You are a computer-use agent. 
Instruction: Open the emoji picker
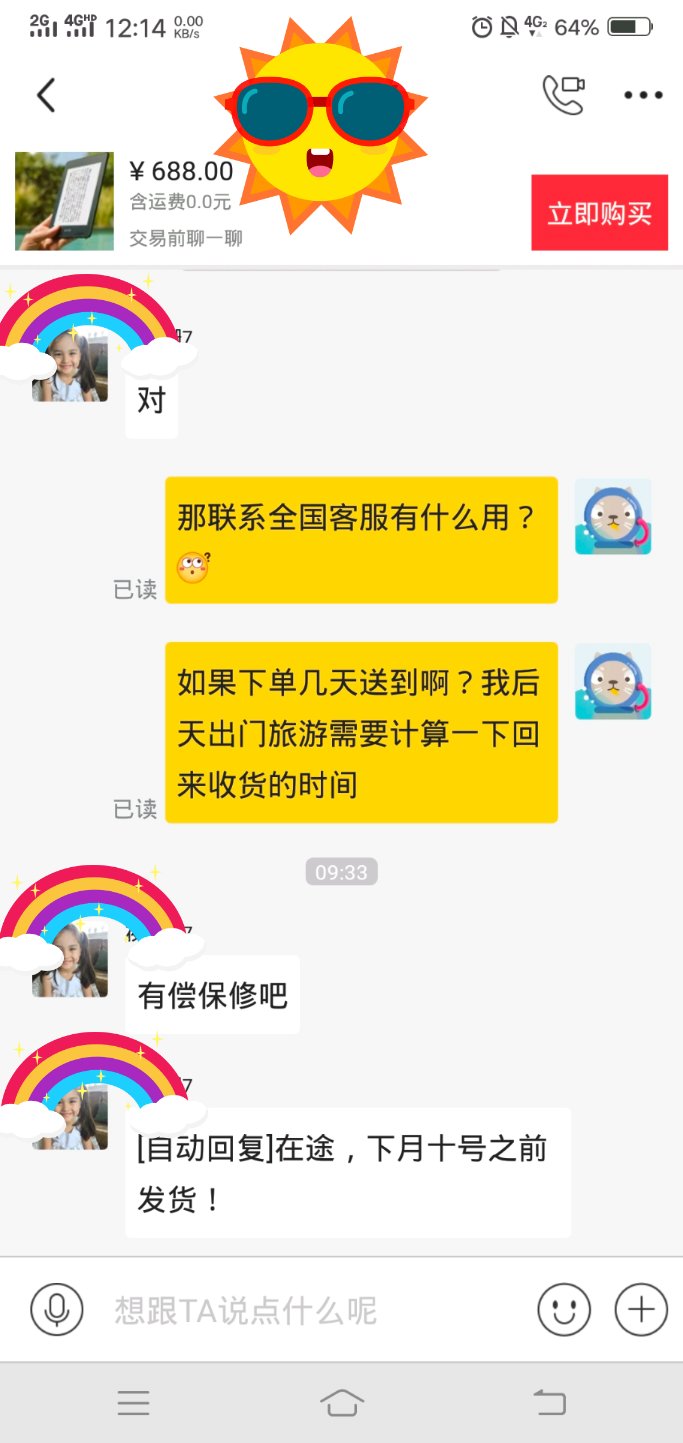pos(564,1309)
